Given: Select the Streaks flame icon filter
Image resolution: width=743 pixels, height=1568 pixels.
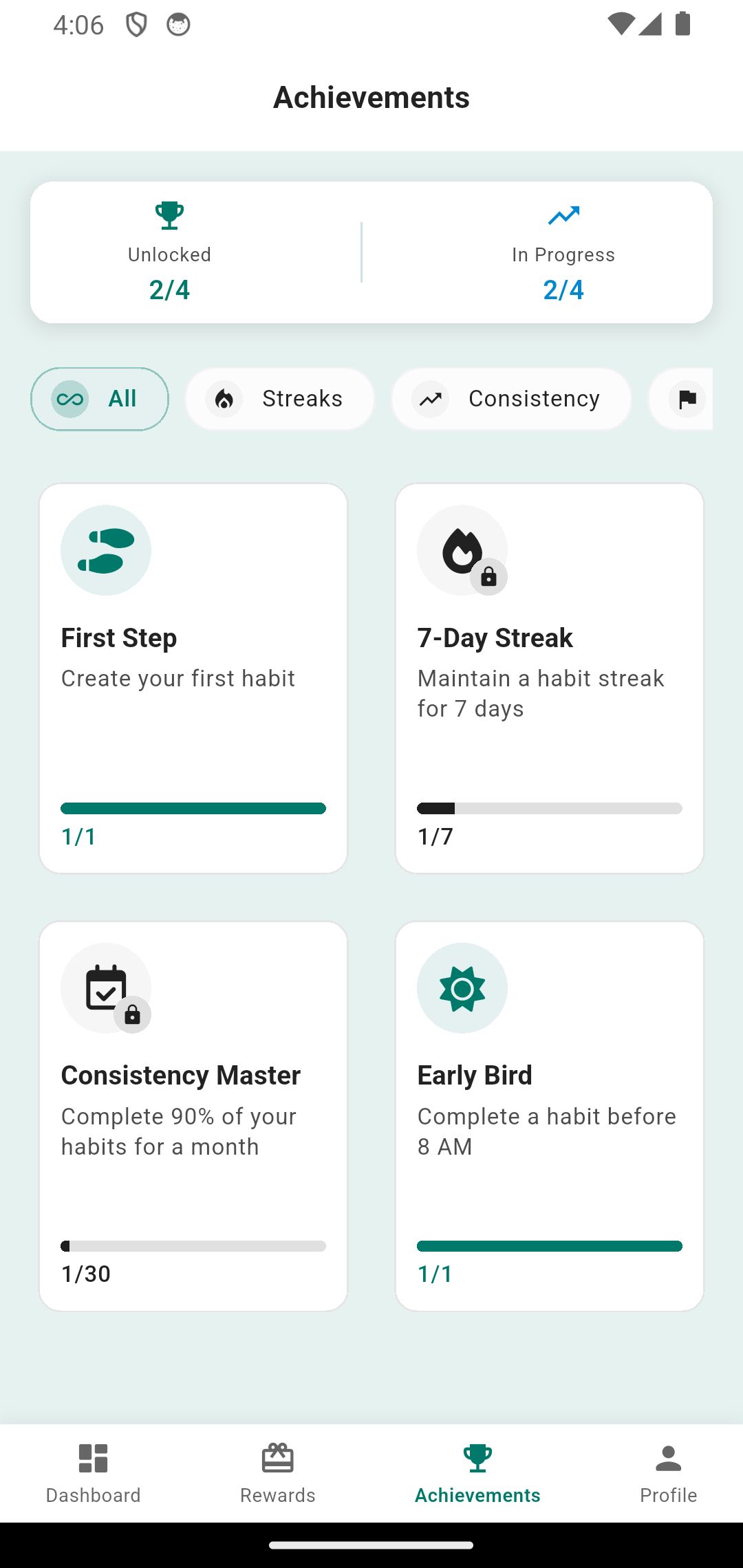Looking at the screenshot, I should coord(226,399).
